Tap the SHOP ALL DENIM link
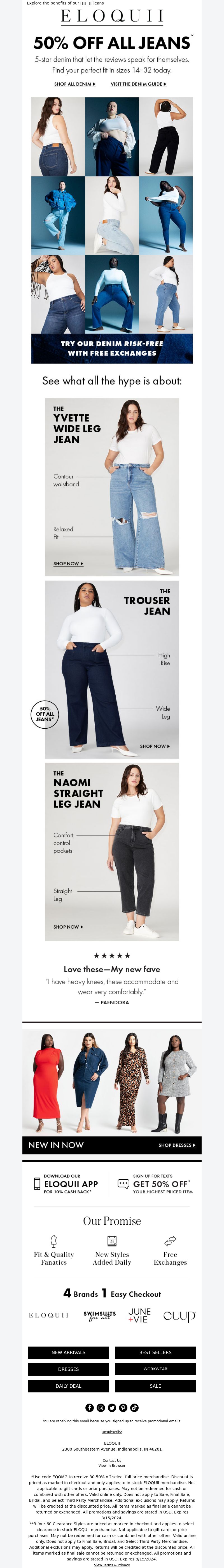Image resolution: width=224 pixels, height=1568 pixels. point(74,84)
